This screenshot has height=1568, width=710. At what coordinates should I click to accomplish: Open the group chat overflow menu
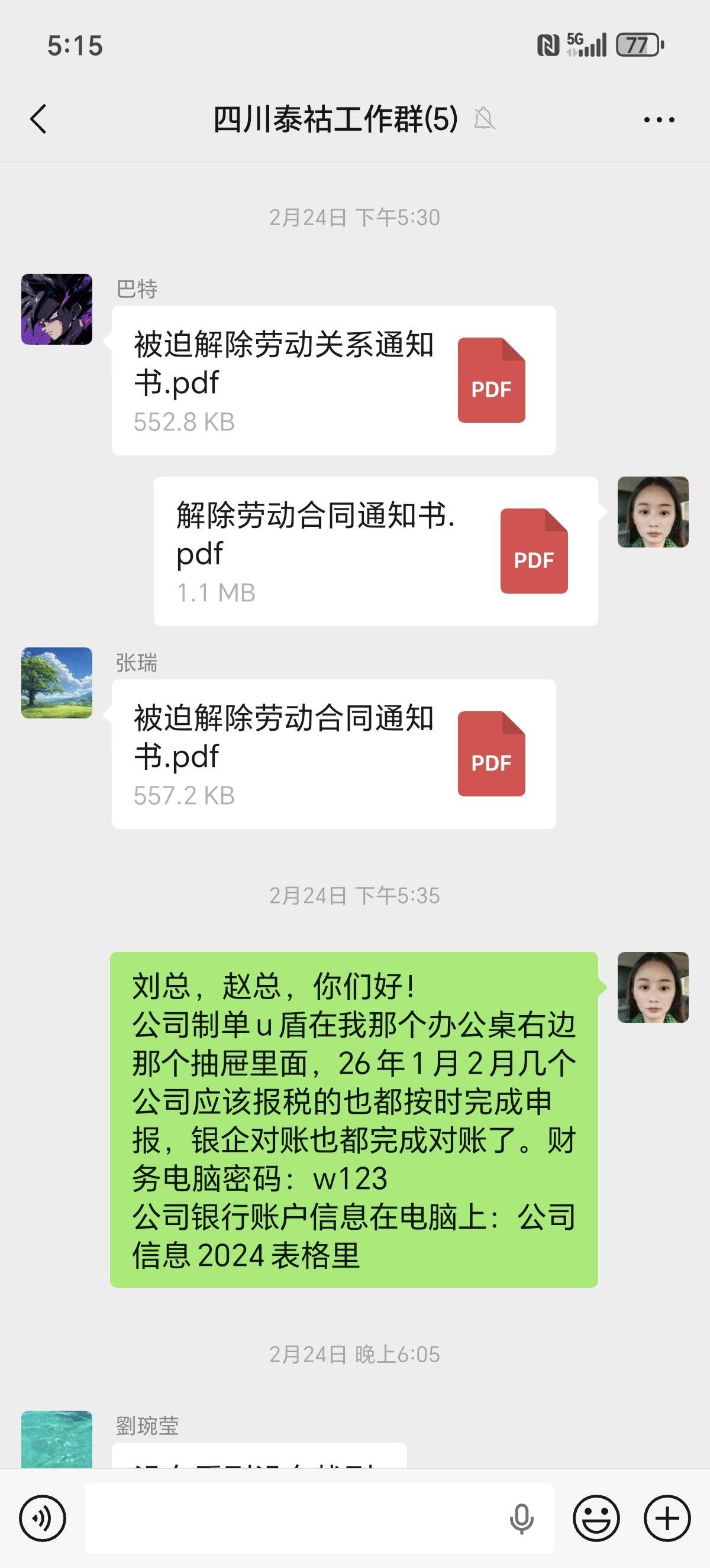pos(659,120)
